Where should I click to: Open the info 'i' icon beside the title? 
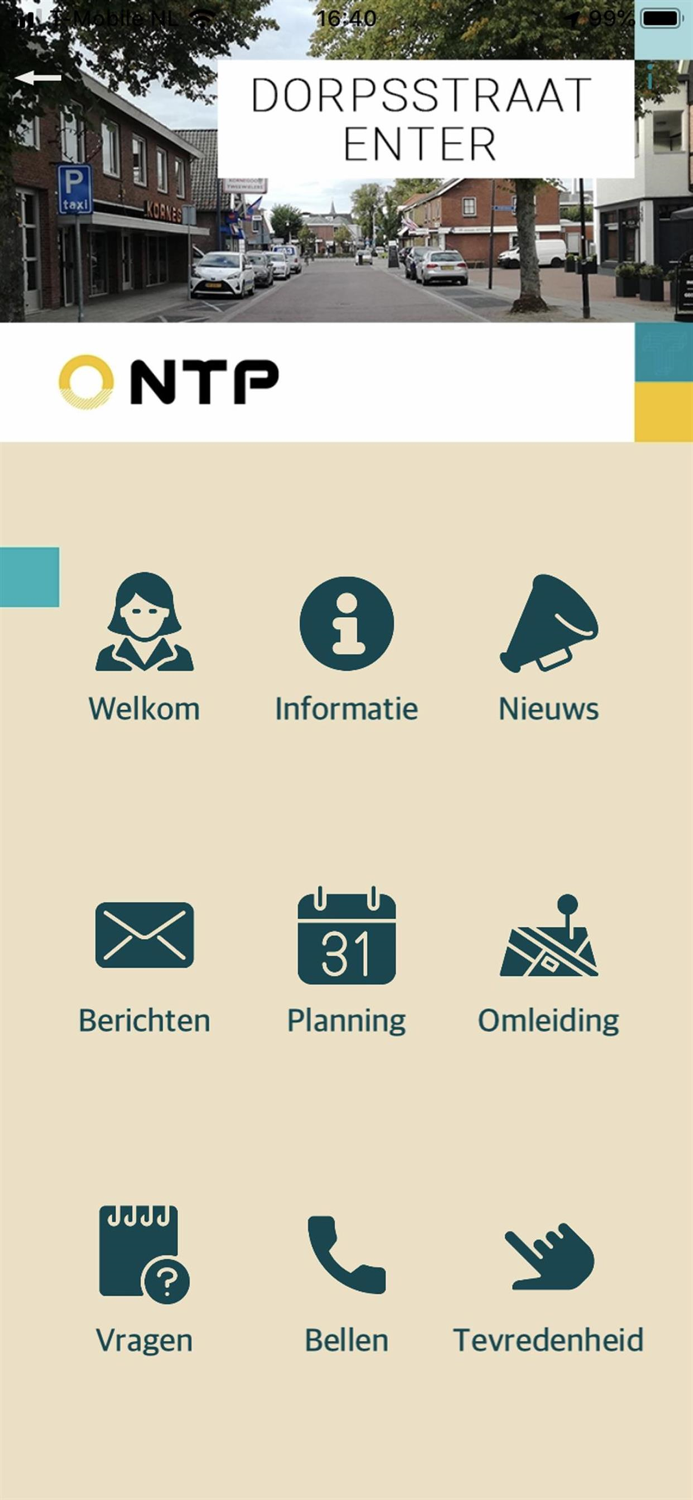coord(651,76)
